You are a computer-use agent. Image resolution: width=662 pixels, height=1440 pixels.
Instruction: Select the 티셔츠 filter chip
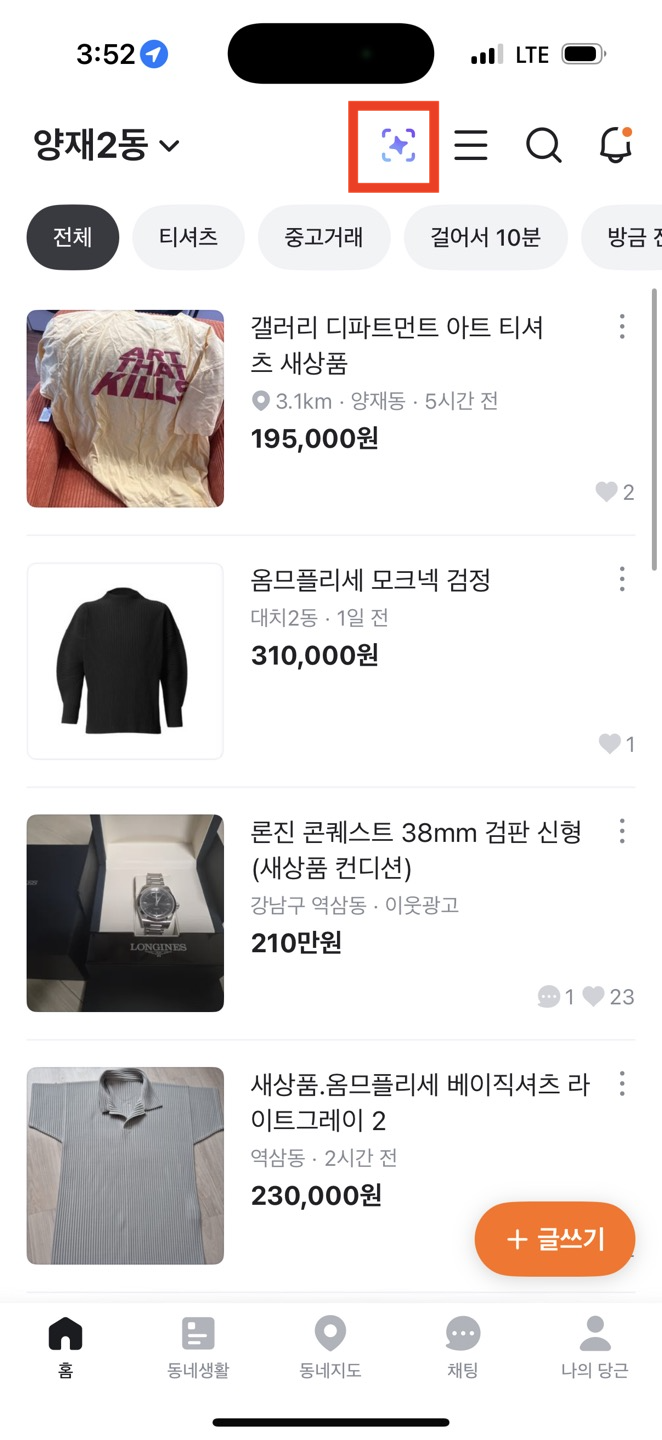tap(188, 238)
